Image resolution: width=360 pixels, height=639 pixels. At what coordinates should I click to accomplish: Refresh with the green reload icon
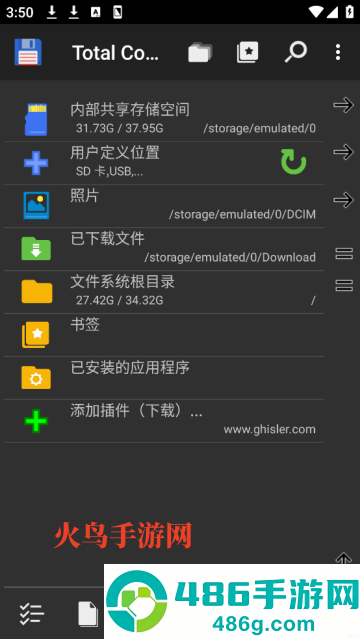tap(294, 162)
